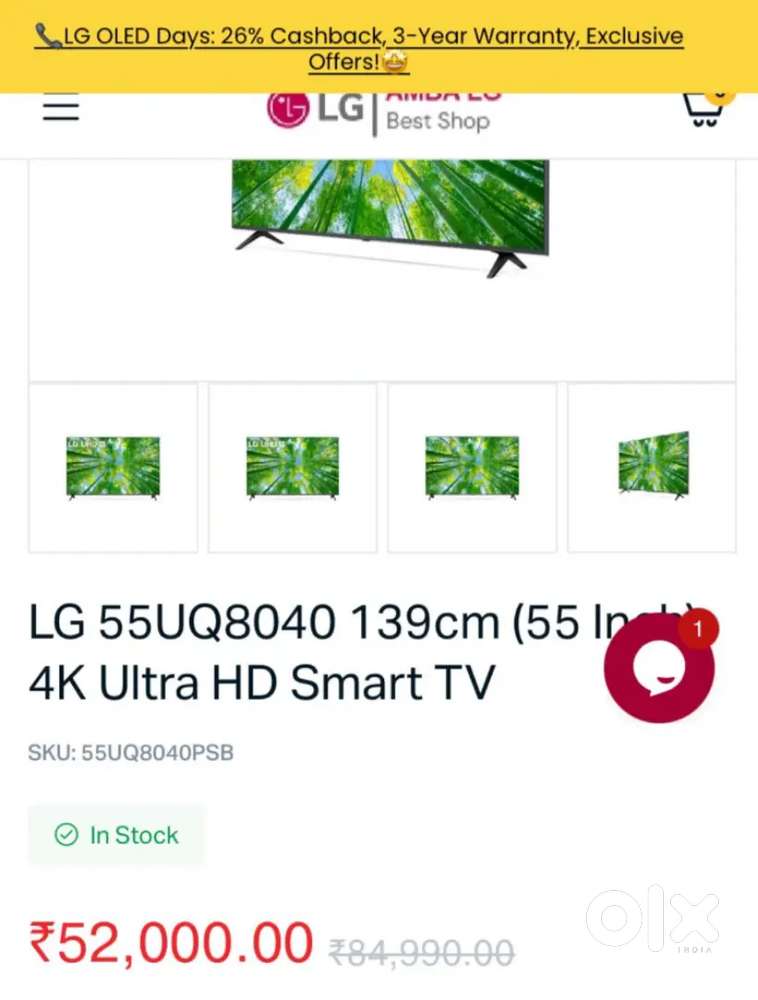Image resolution: width=758 pixels, height=1000 pixels.
Task: Open the LG OLED Days offers link
Action: pos(360,49)
